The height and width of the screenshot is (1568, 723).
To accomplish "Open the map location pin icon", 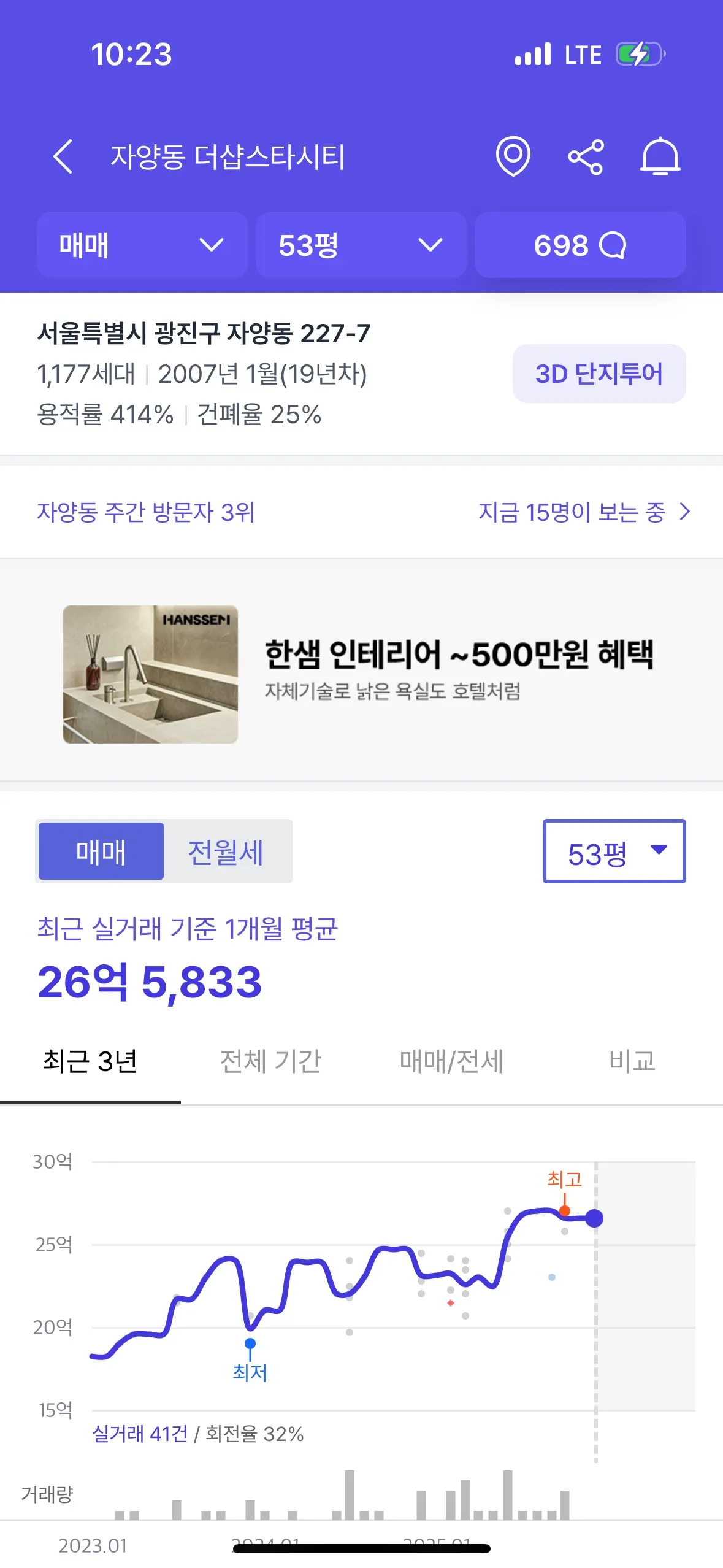I will click(513, 156).
